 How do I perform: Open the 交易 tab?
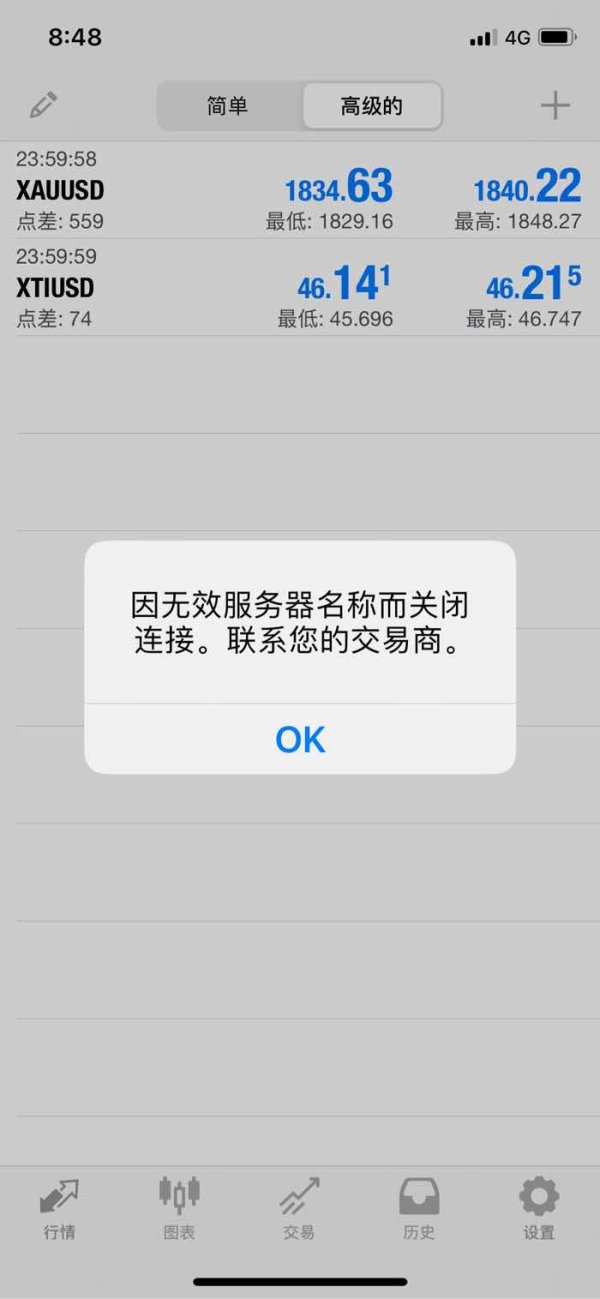coord(299,1209)
